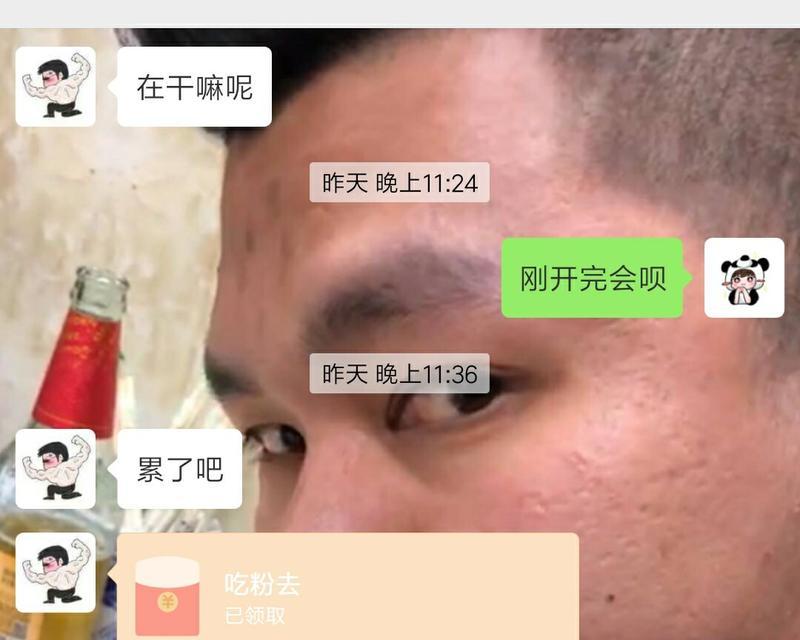Open contact avatar beside 在干嘛呢 message
The width and height of the screenshot is (800, 640).
tap(56, 87)
